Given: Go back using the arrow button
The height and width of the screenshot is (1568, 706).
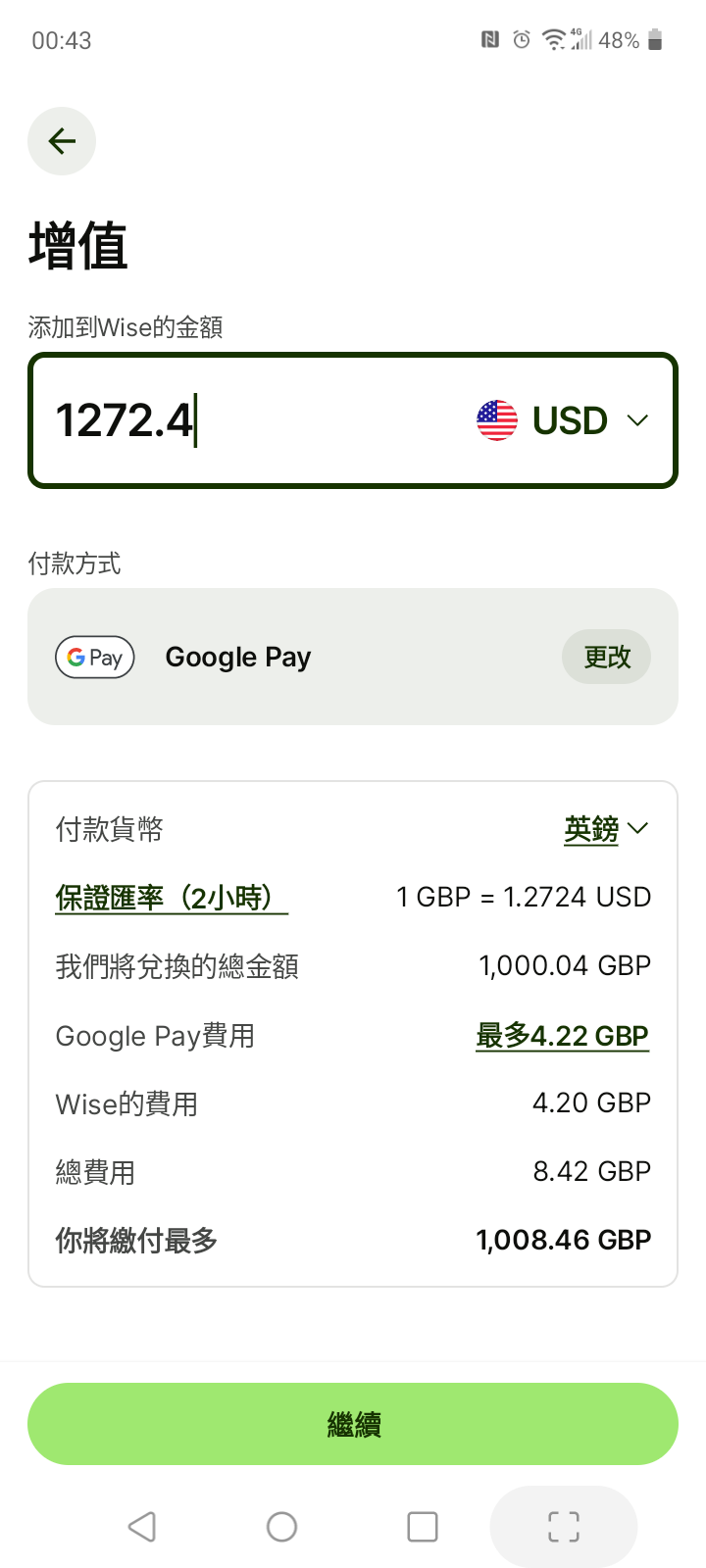Looking at the screenshot, I should (x=62, y=141).
